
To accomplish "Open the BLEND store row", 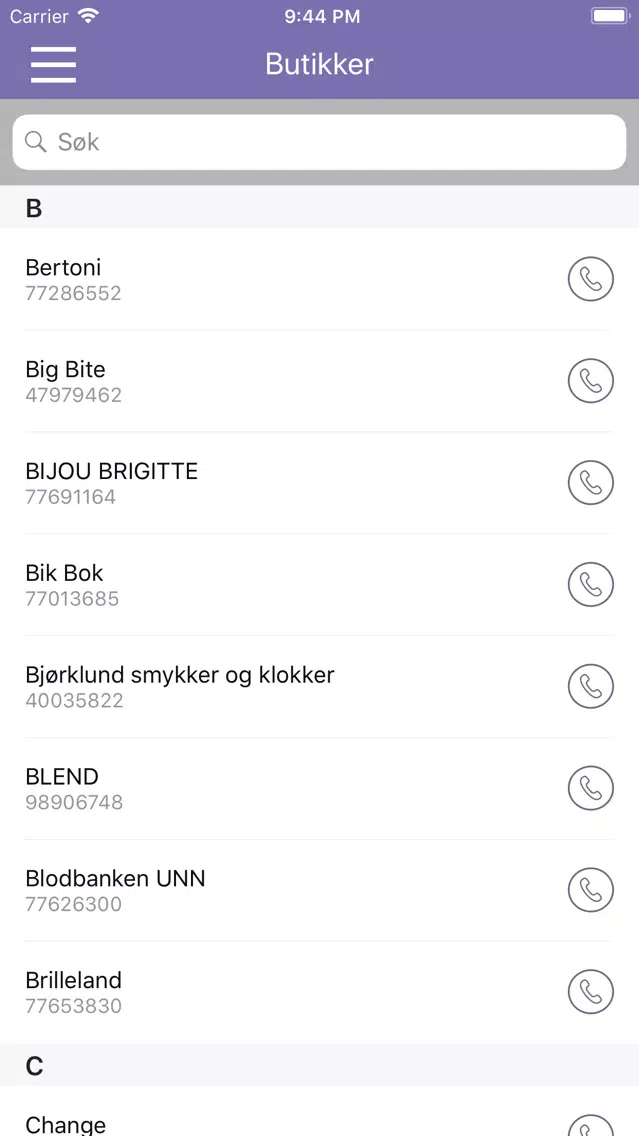I will pyautogui.click(x=320, y=788).
